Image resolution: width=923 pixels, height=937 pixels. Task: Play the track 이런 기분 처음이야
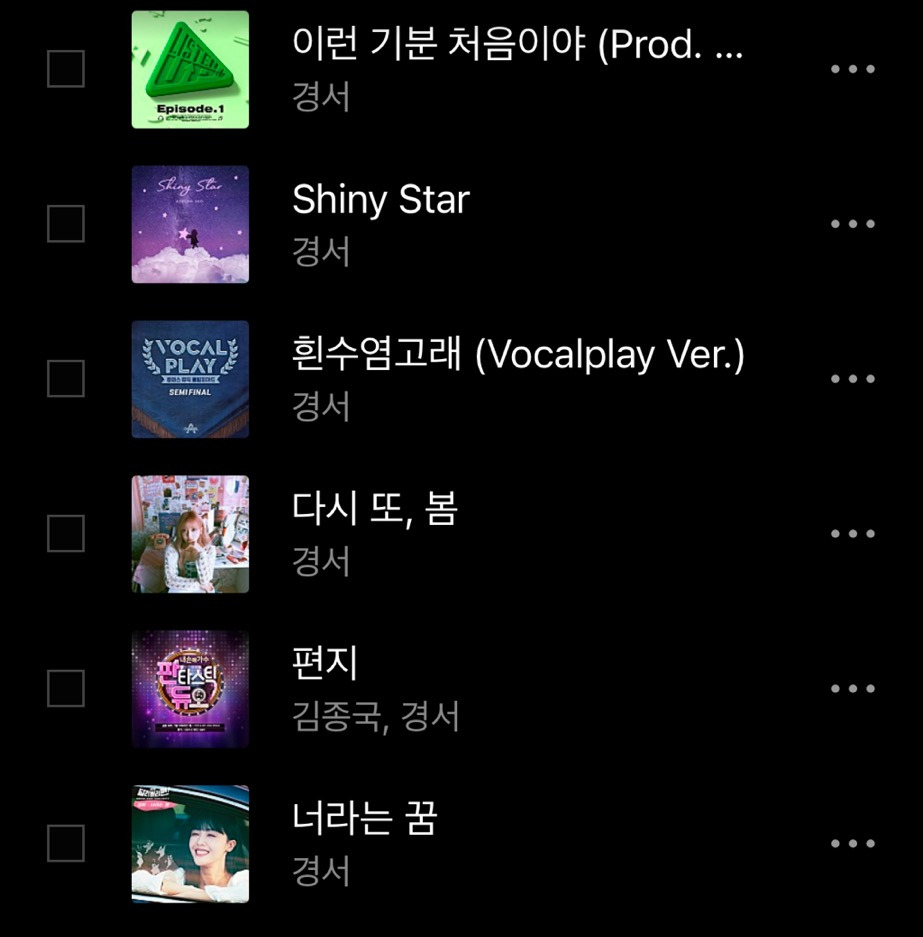pyautogui.click(x=516, y=45)
